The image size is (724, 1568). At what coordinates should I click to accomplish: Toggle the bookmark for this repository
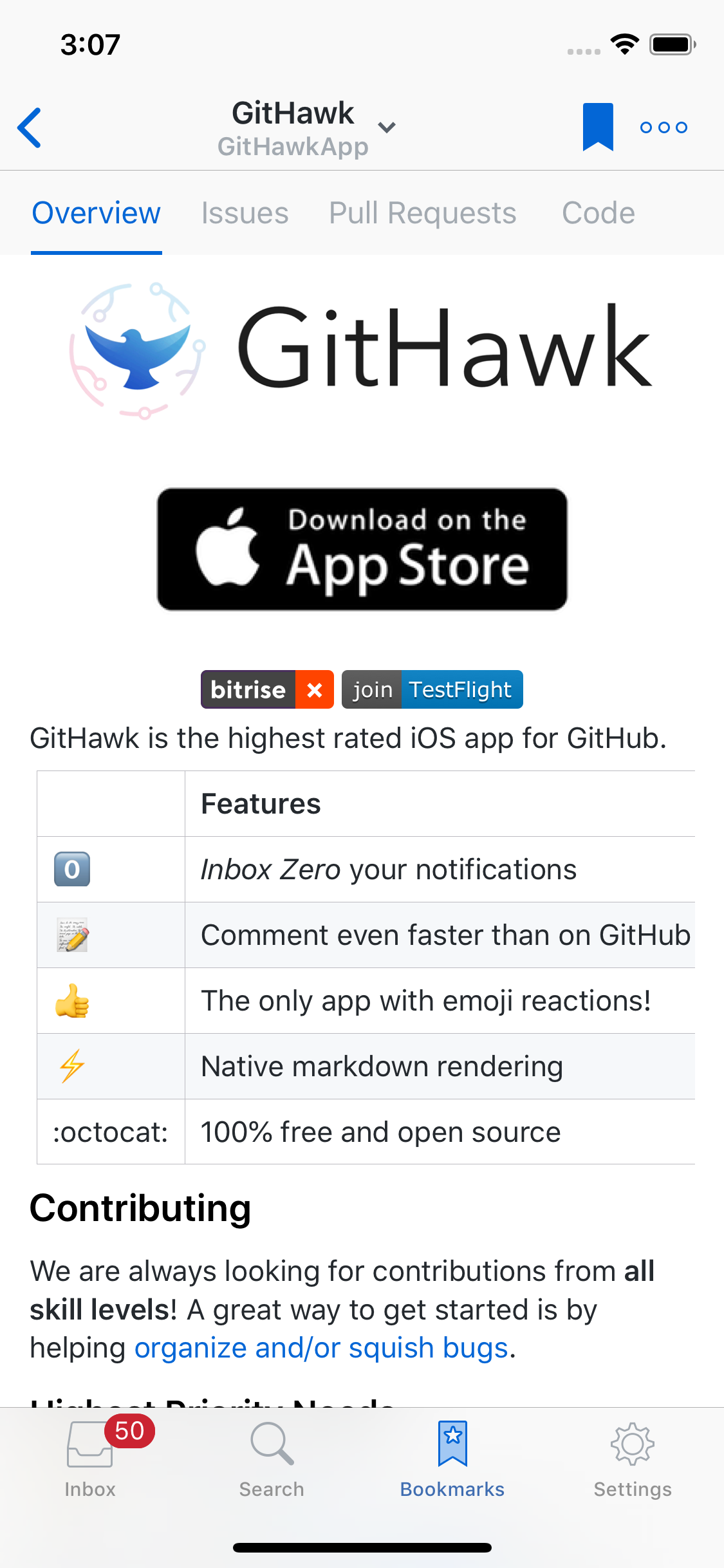[x=598, y=127]
